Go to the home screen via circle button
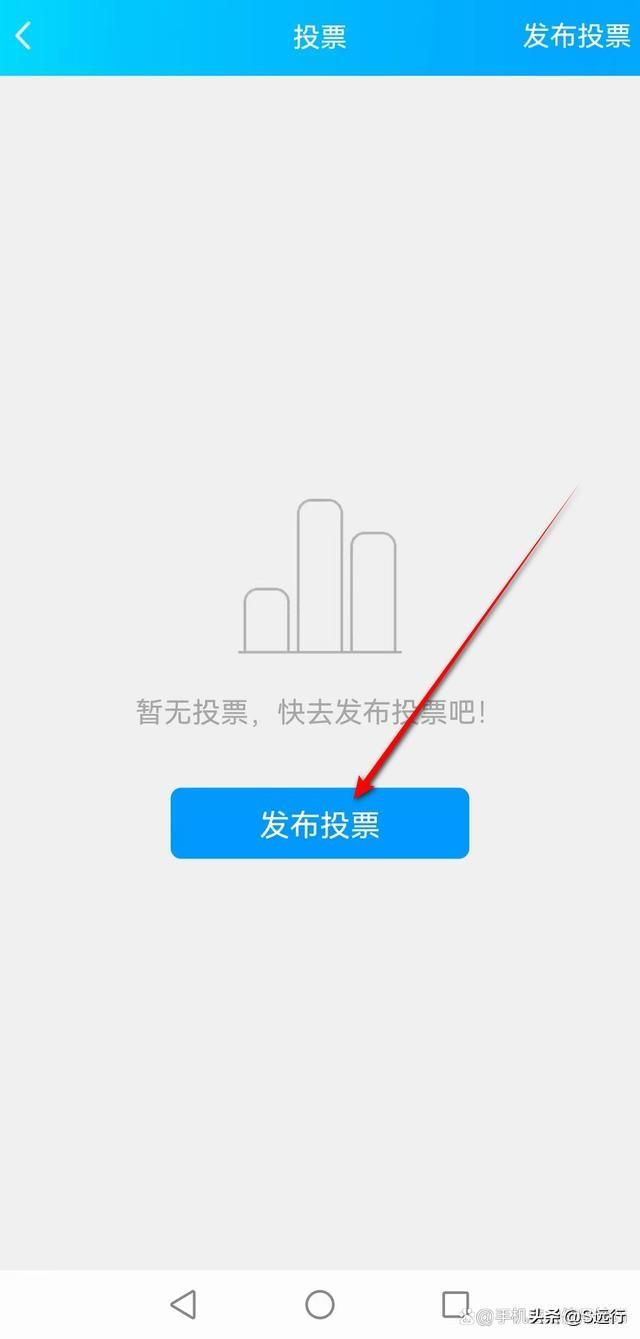This screenshot has height=1339, width=640. point(320,1304)
